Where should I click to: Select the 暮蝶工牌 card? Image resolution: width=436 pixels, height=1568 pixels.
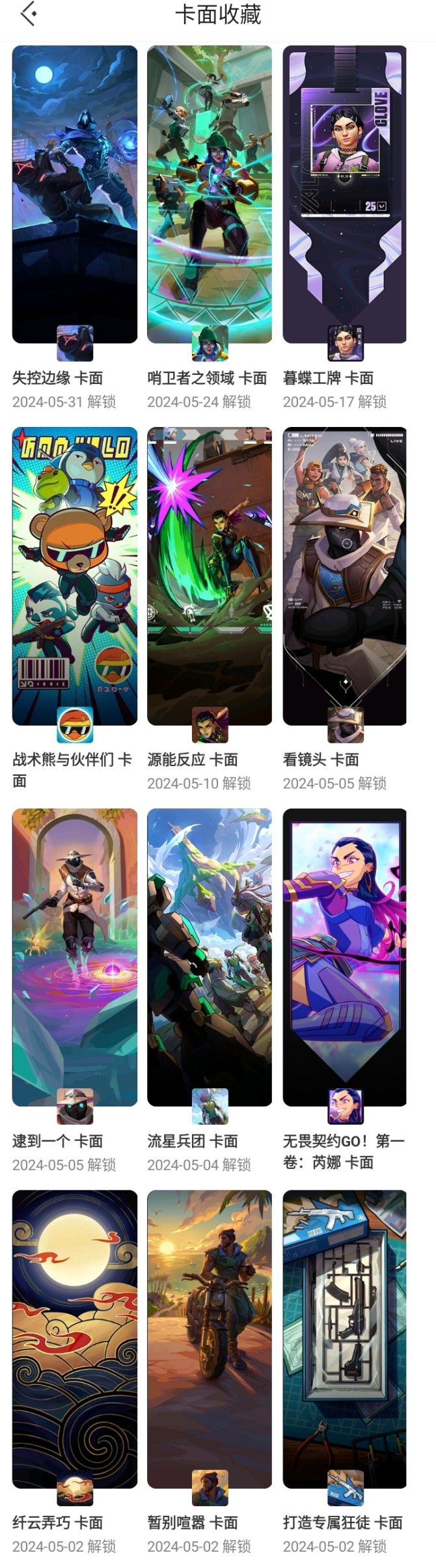click(344, 194)
